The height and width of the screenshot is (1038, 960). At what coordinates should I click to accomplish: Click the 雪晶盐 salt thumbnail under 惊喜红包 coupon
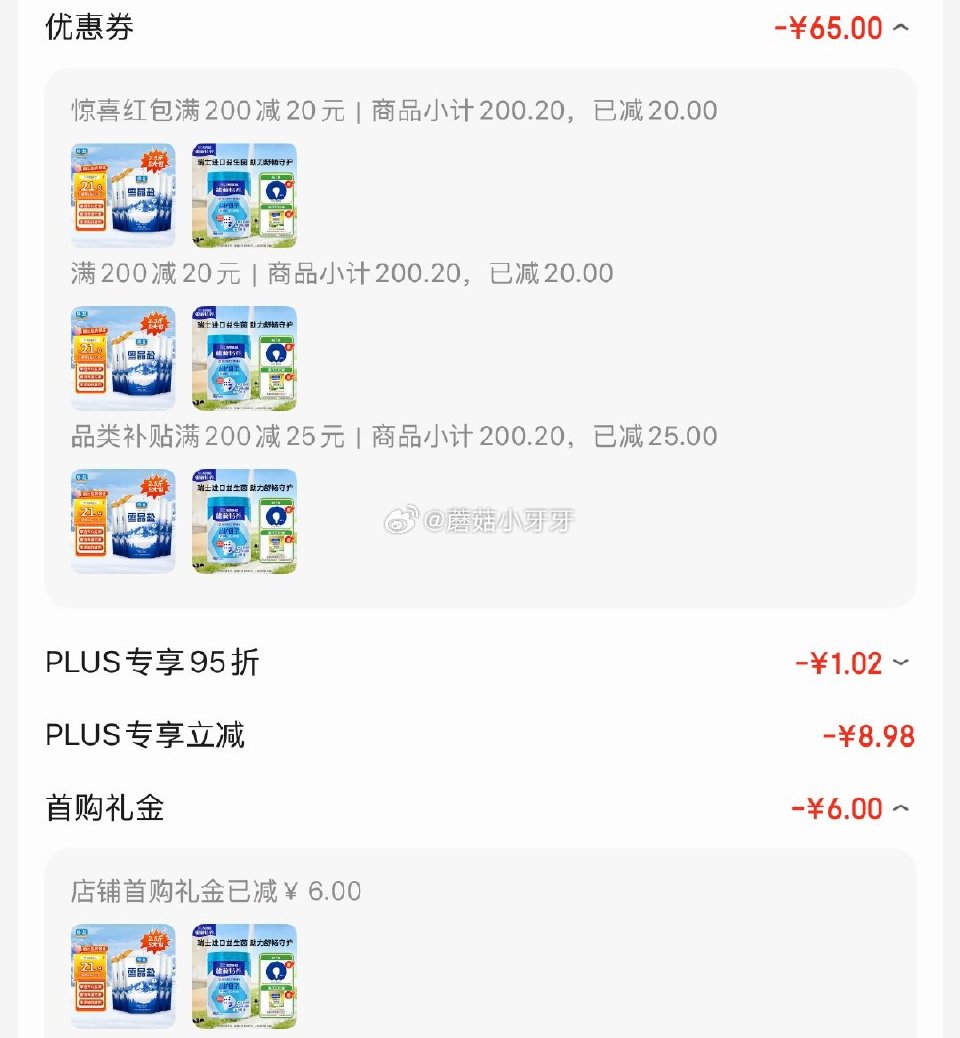click(x=122, y=195)
